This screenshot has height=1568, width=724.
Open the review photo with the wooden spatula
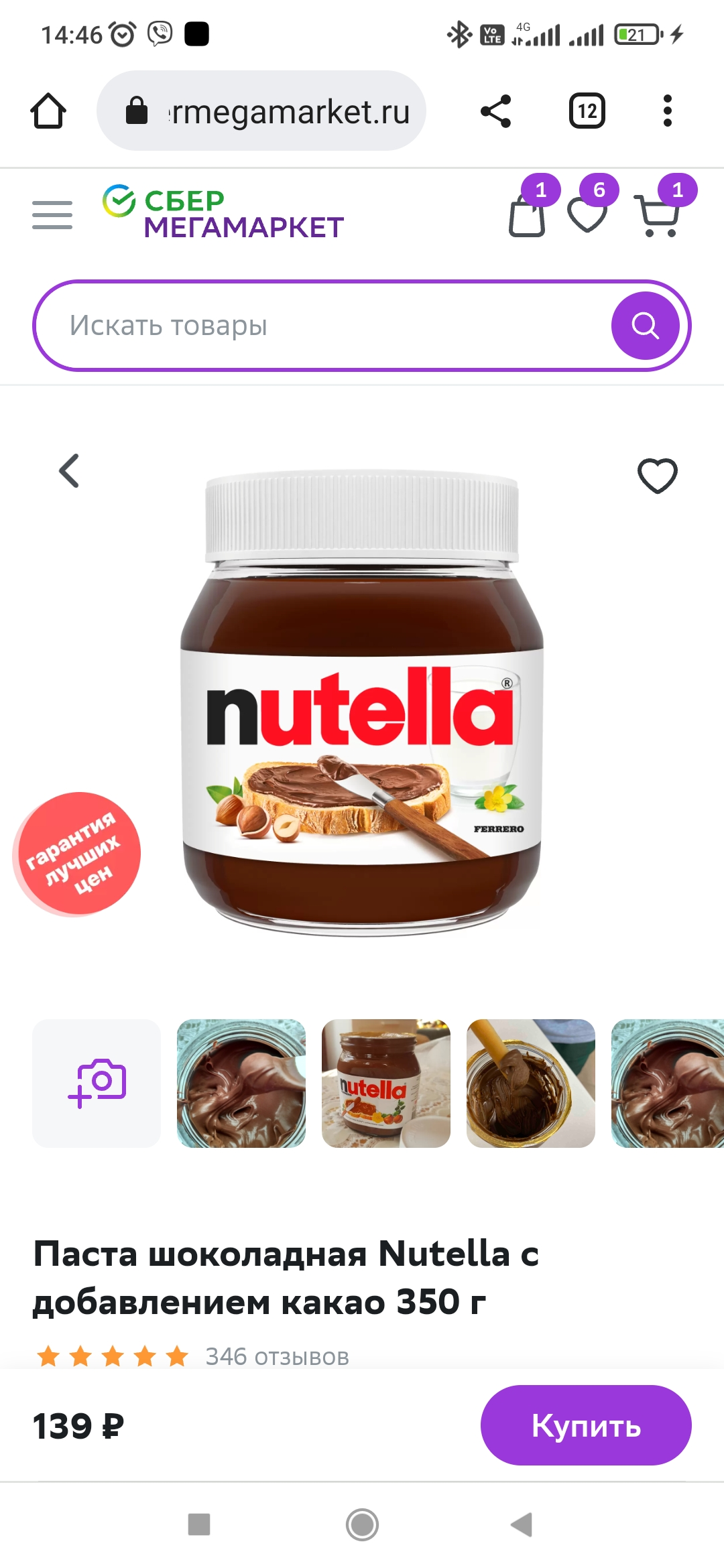pos(531,1084)
